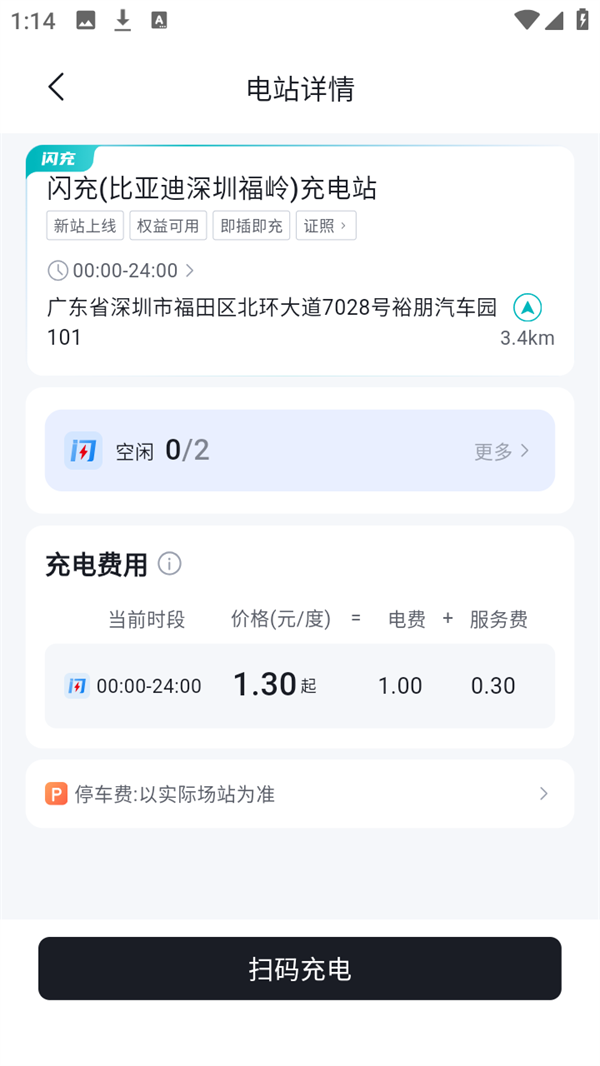The image size is (600, 1066).
Task: Start navigation to the charging station
Action: pyautogui.click(x=527, y=307)
